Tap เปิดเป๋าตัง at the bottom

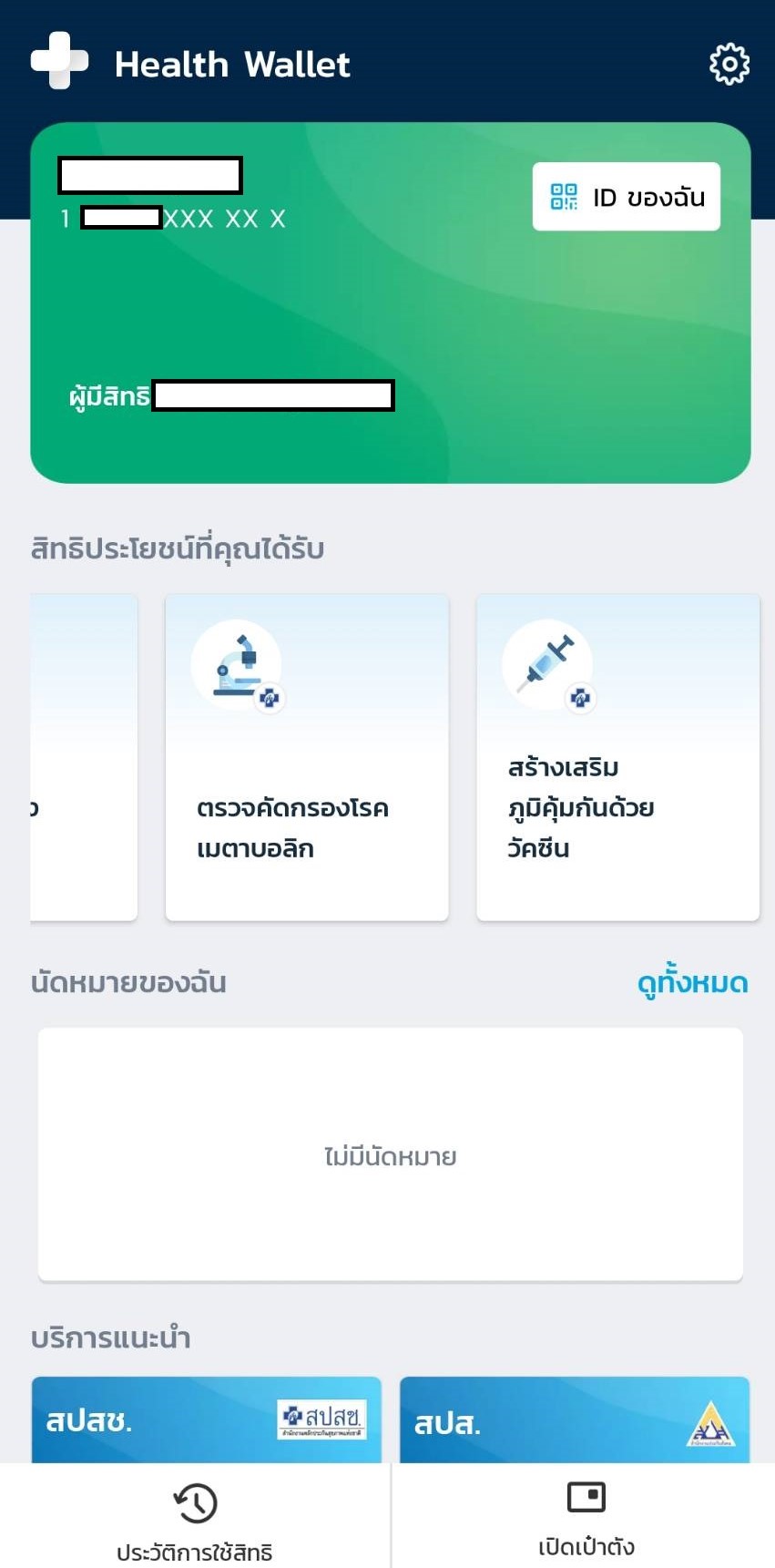[x=586, y=1518]
